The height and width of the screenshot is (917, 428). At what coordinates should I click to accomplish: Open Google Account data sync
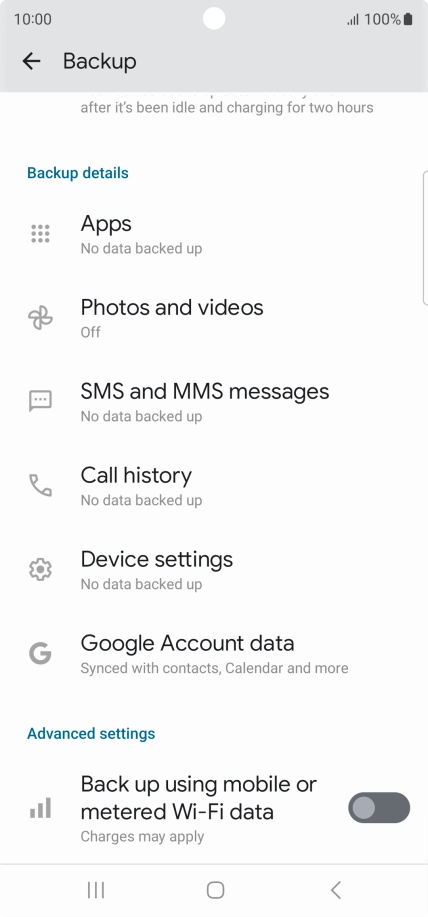tap(214, 654)
